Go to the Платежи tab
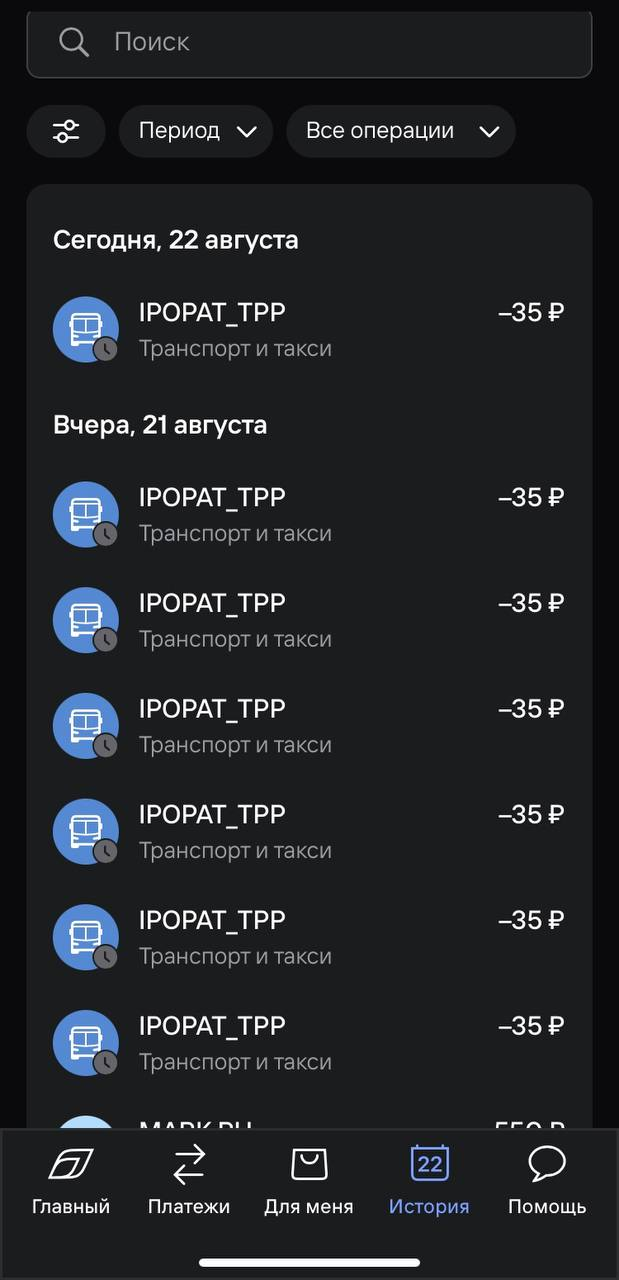Screen dimensions: 619x1280 [189, 1182]
